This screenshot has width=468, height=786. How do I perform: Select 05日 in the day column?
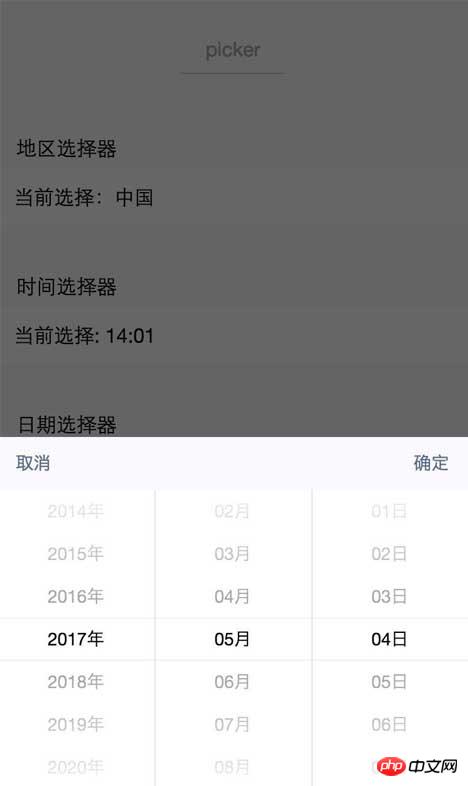389,681
